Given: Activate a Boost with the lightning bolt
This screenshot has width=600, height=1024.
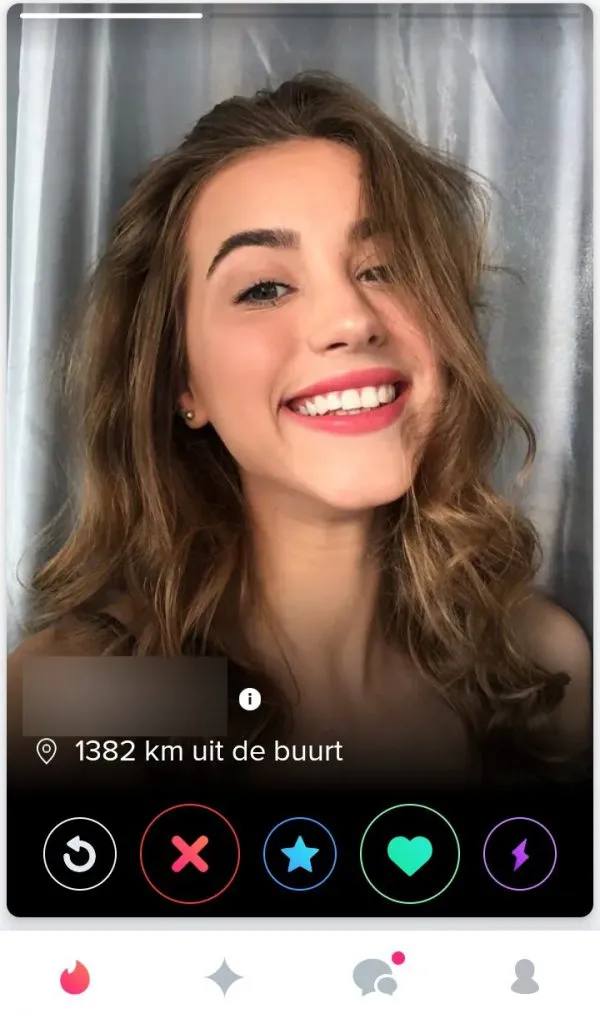Looking at the screenshot, I should 520,854.
